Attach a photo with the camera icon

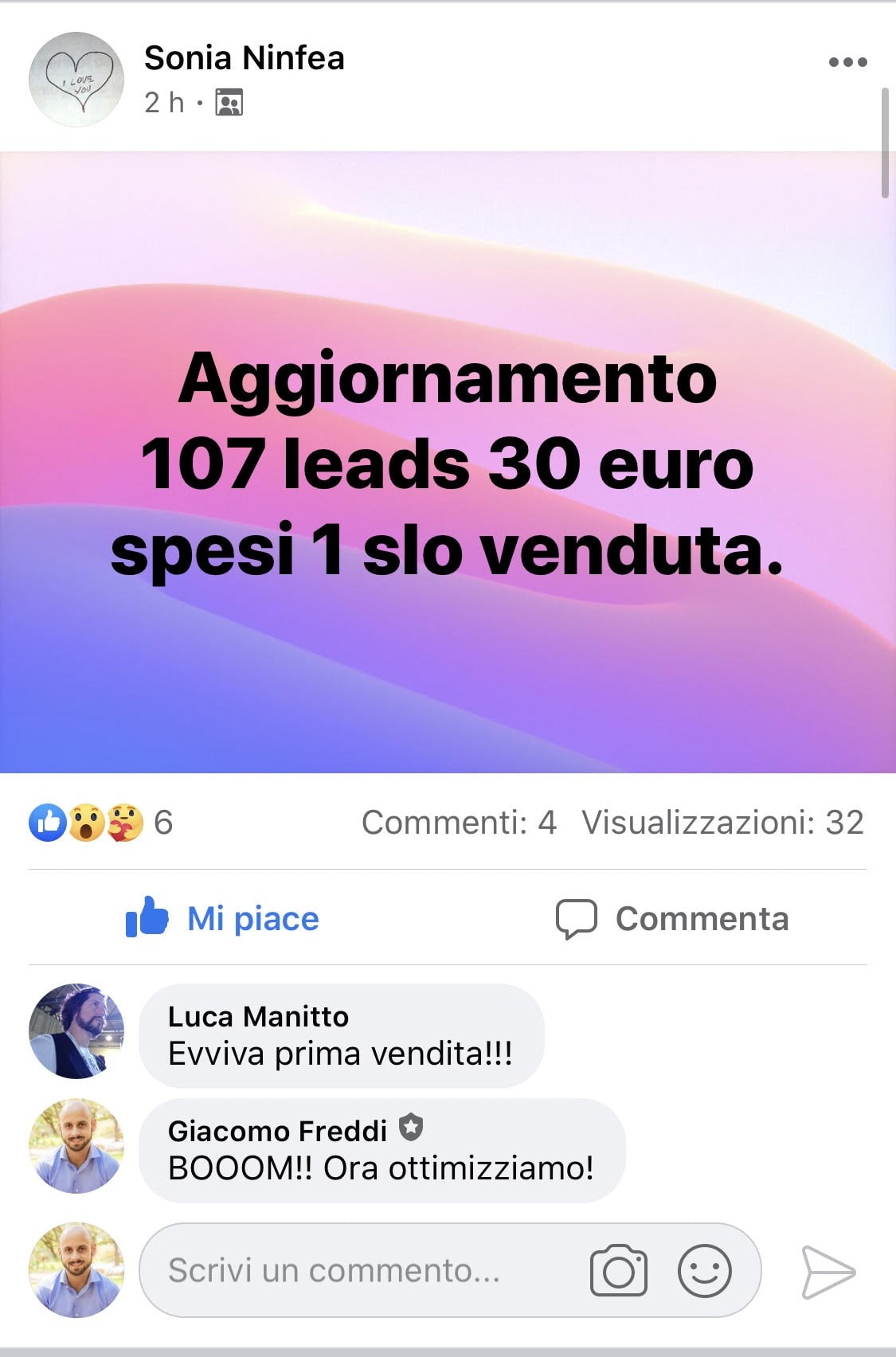(x=618, y=1271)
